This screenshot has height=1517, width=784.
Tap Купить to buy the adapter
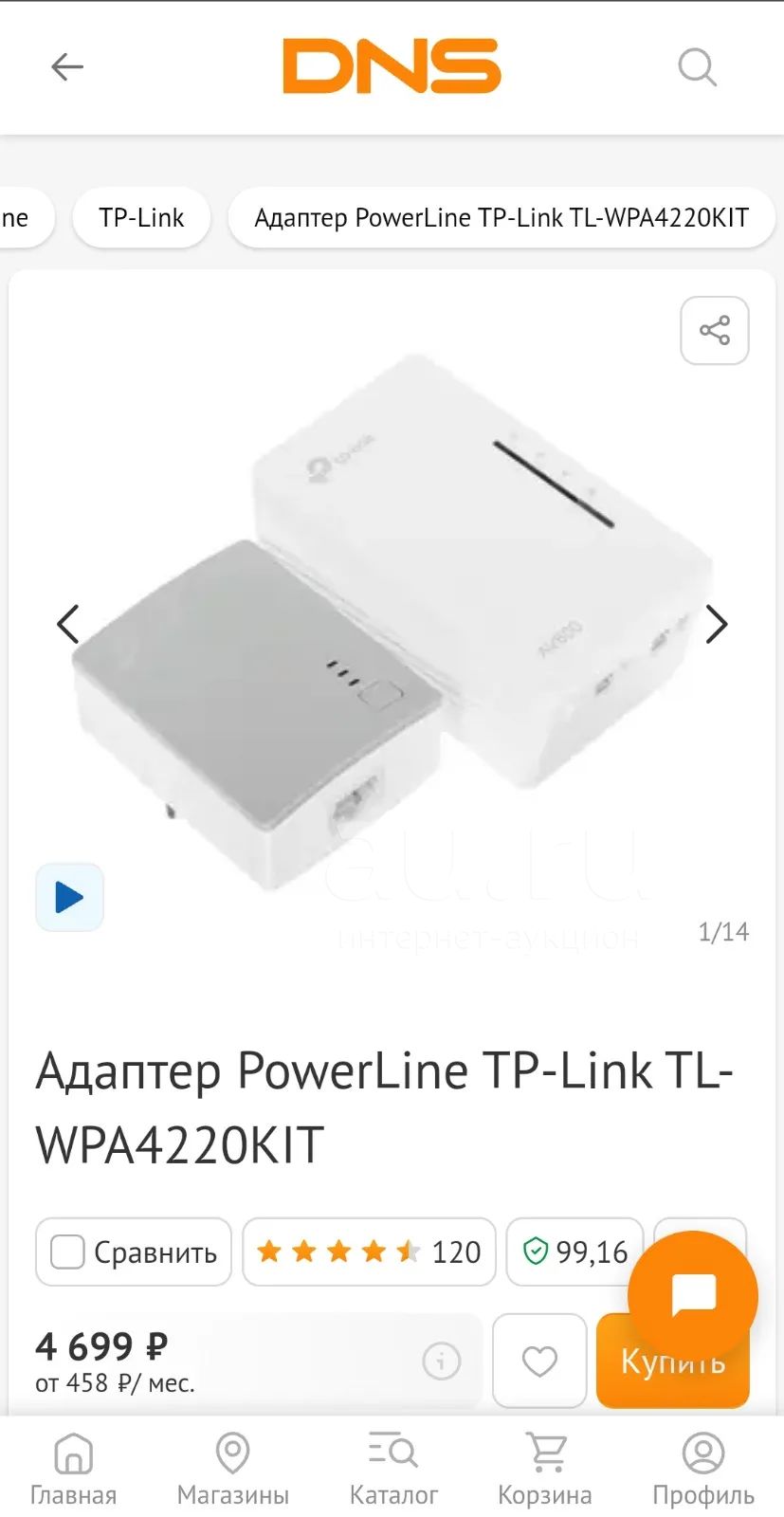[x=673, y=1361]
